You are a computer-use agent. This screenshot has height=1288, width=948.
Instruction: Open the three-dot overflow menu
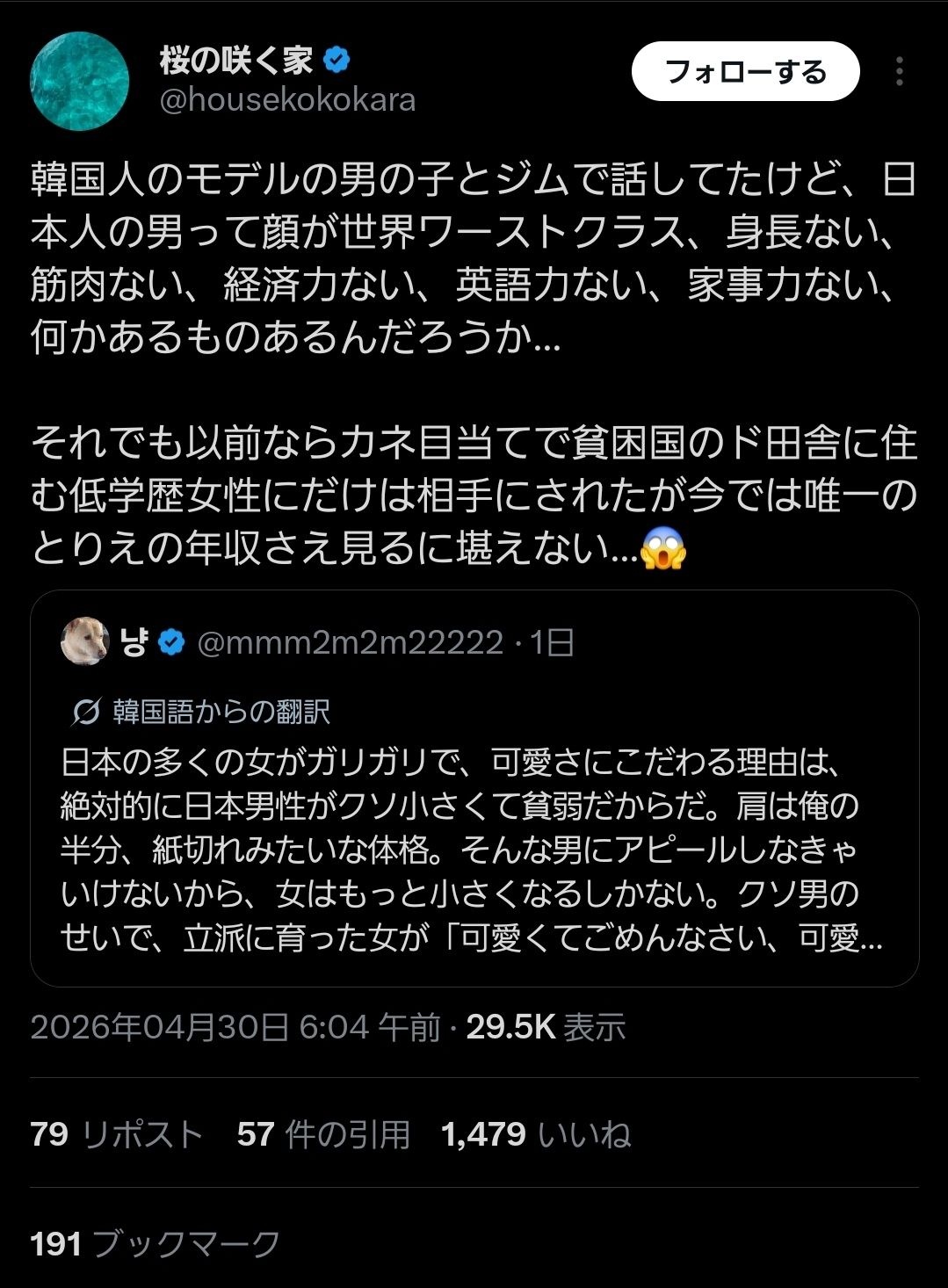point(899,71)
